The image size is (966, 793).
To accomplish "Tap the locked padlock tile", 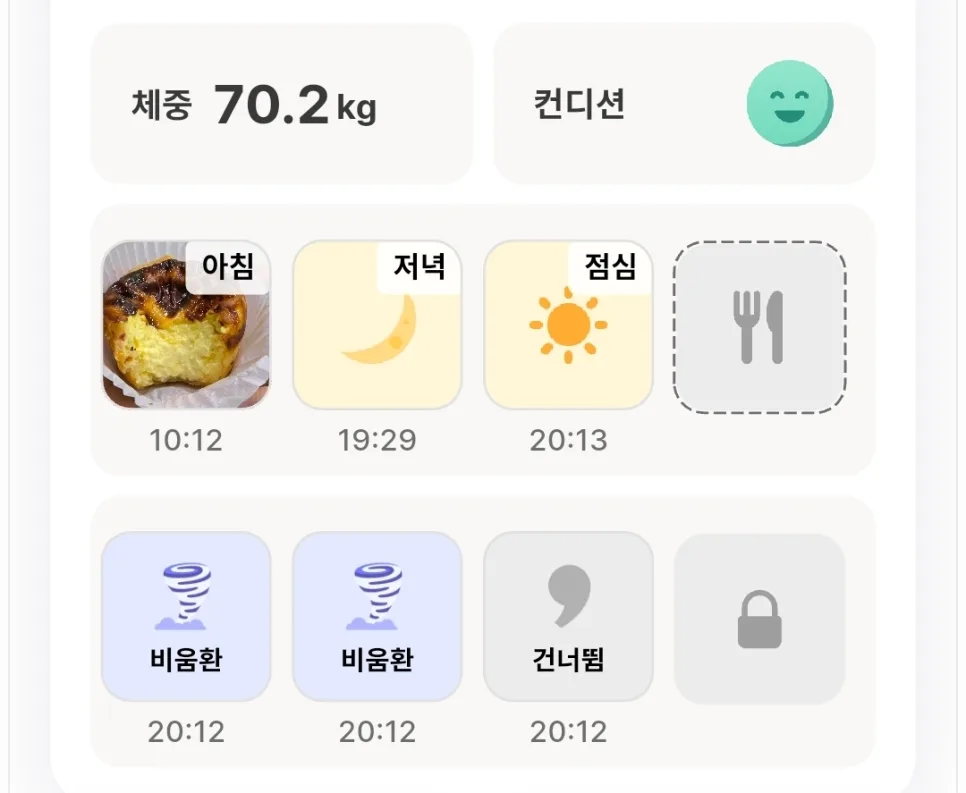I will pyautogui.click(x=759, y=619).
